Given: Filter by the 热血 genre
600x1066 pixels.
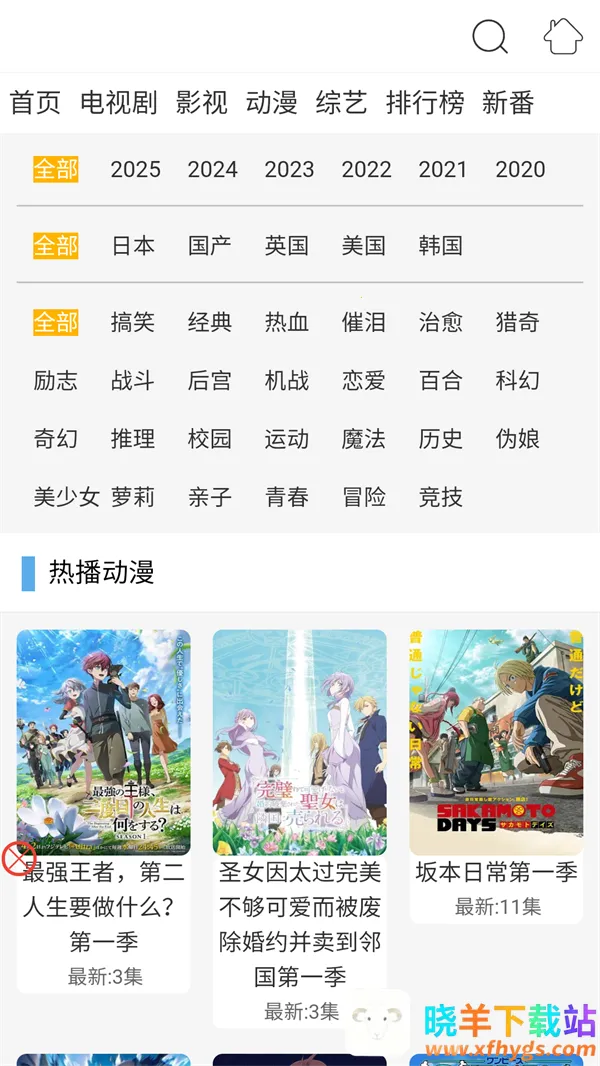Looking at the screenshot, I should [x=287, y=322].
